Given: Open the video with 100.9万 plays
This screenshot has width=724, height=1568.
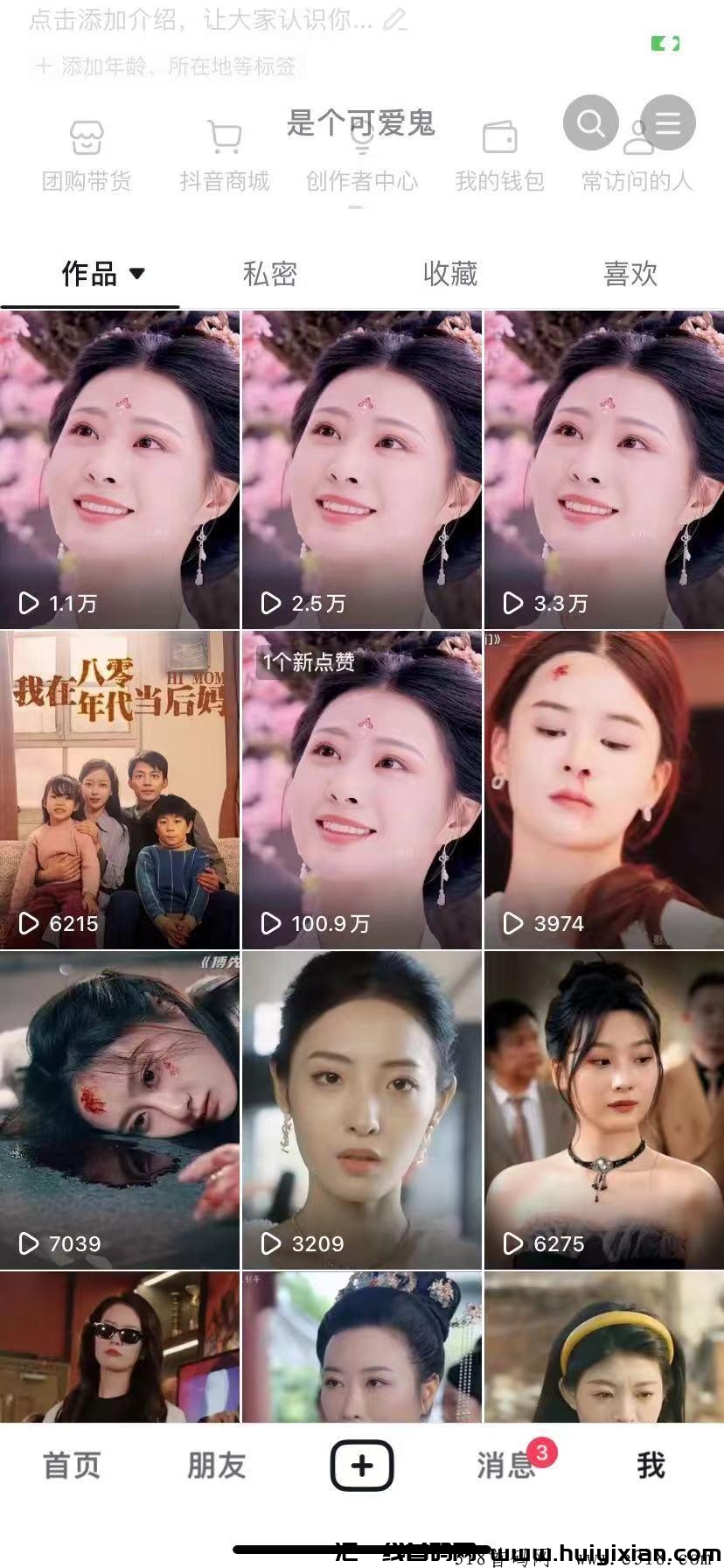Looking at the screenshot, I should (361, 789).
